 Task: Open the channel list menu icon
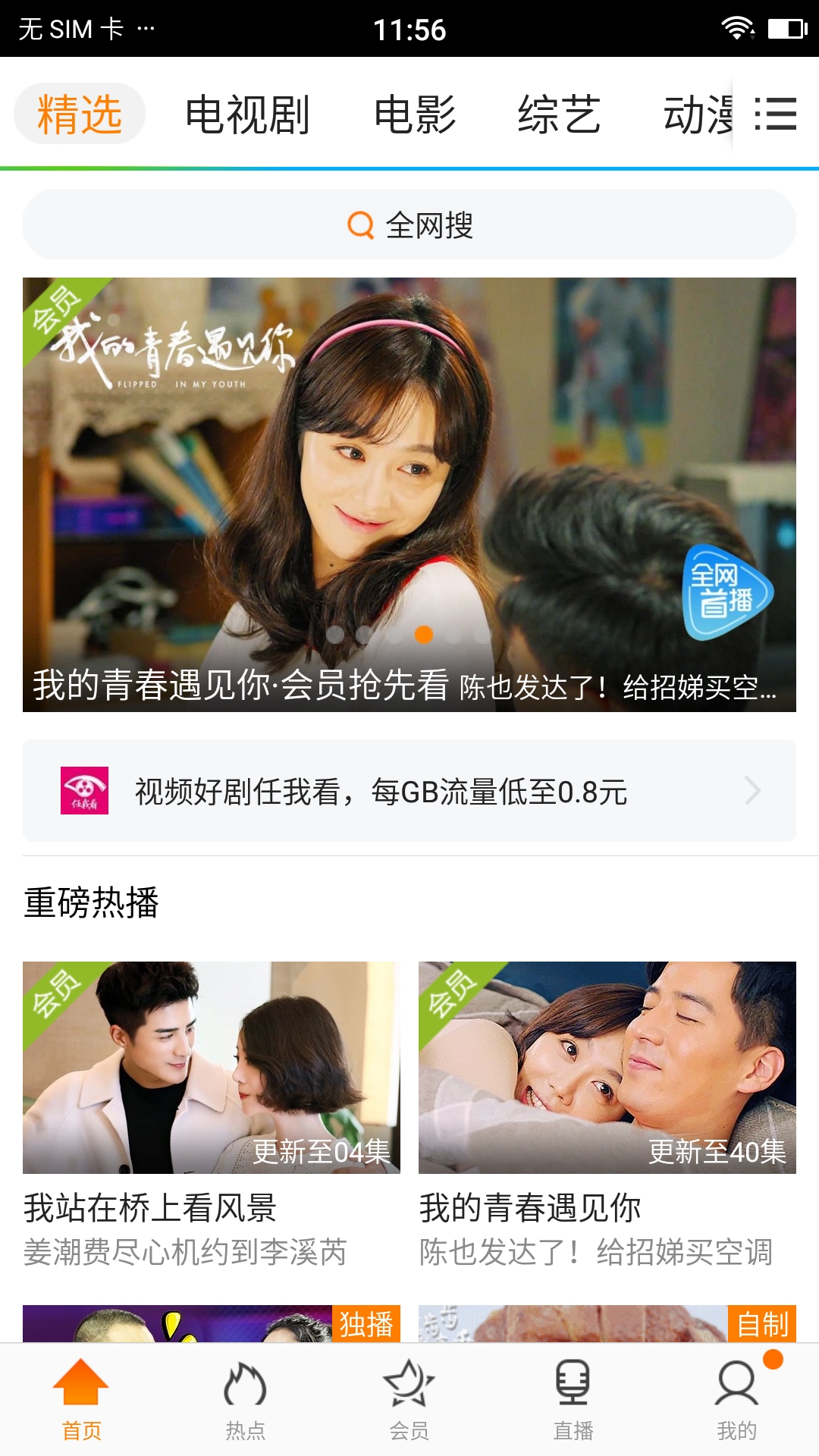[776, 115]
